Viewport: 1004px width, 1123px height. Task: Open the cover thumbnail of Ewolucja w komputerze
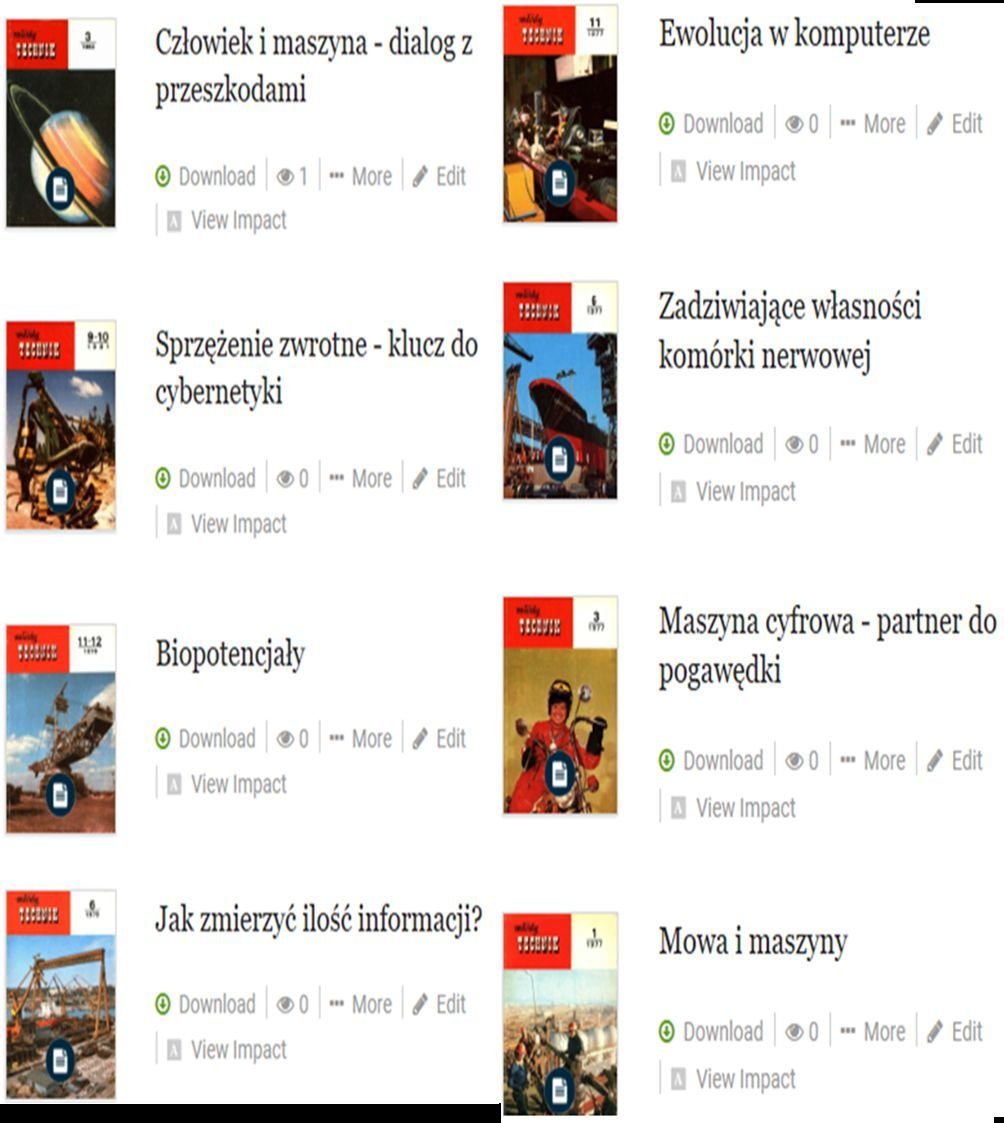click(x=560, y=114)
